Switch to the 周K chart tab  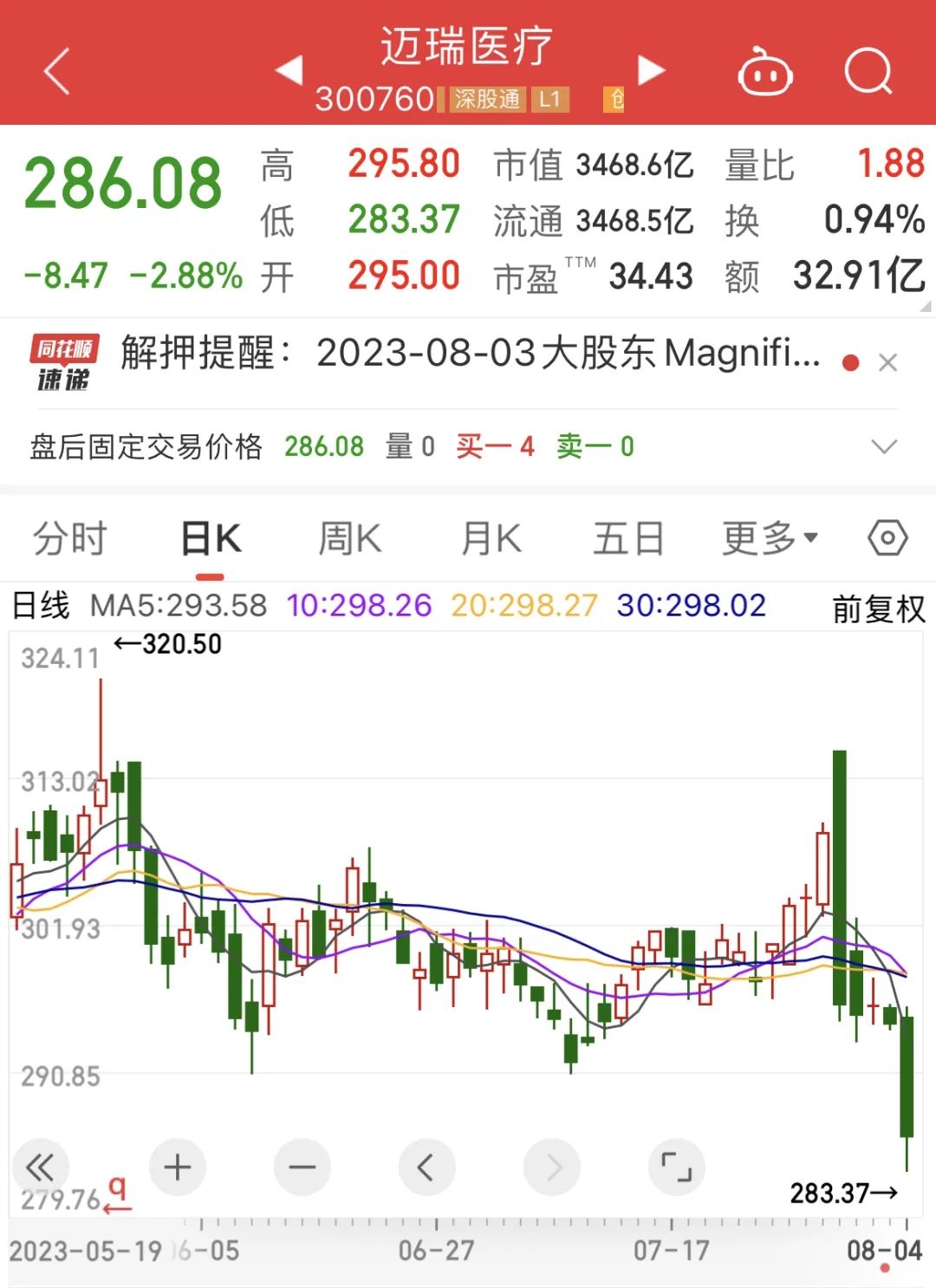(x=349, y=539)
